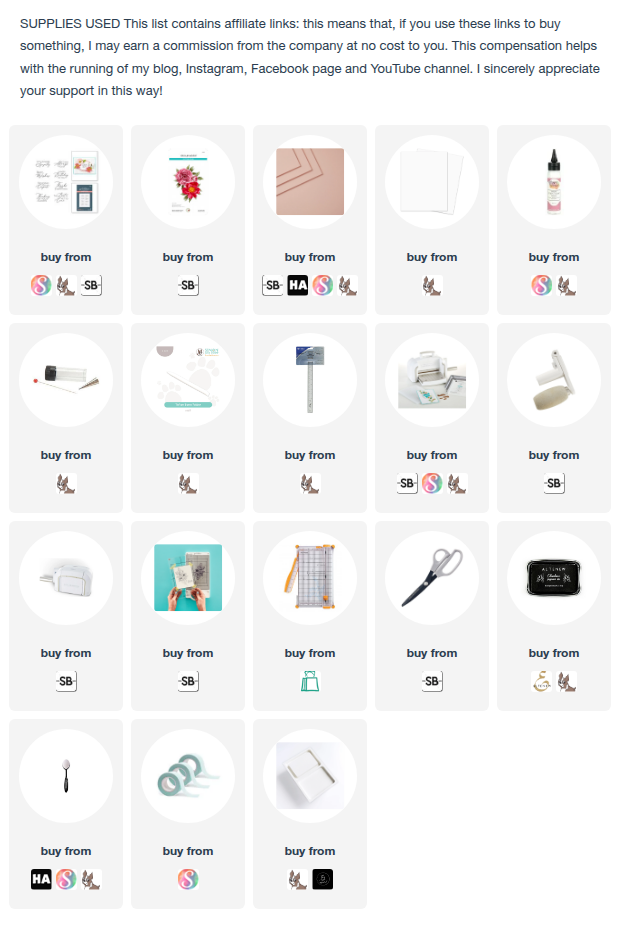Open the T-square ruler product thumbnail

coord(310,380)
